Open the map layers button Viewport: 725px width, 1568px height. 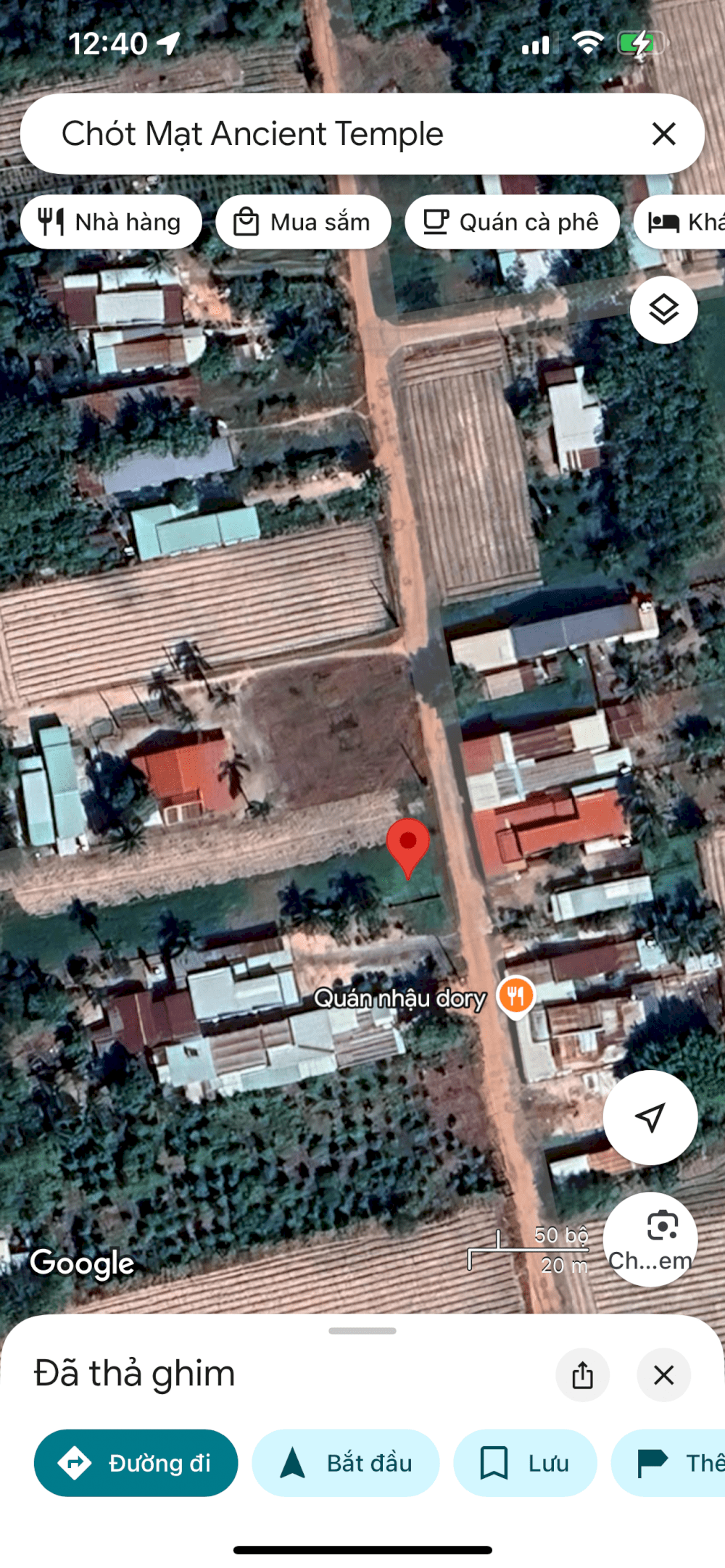click(x=663, y=310)
